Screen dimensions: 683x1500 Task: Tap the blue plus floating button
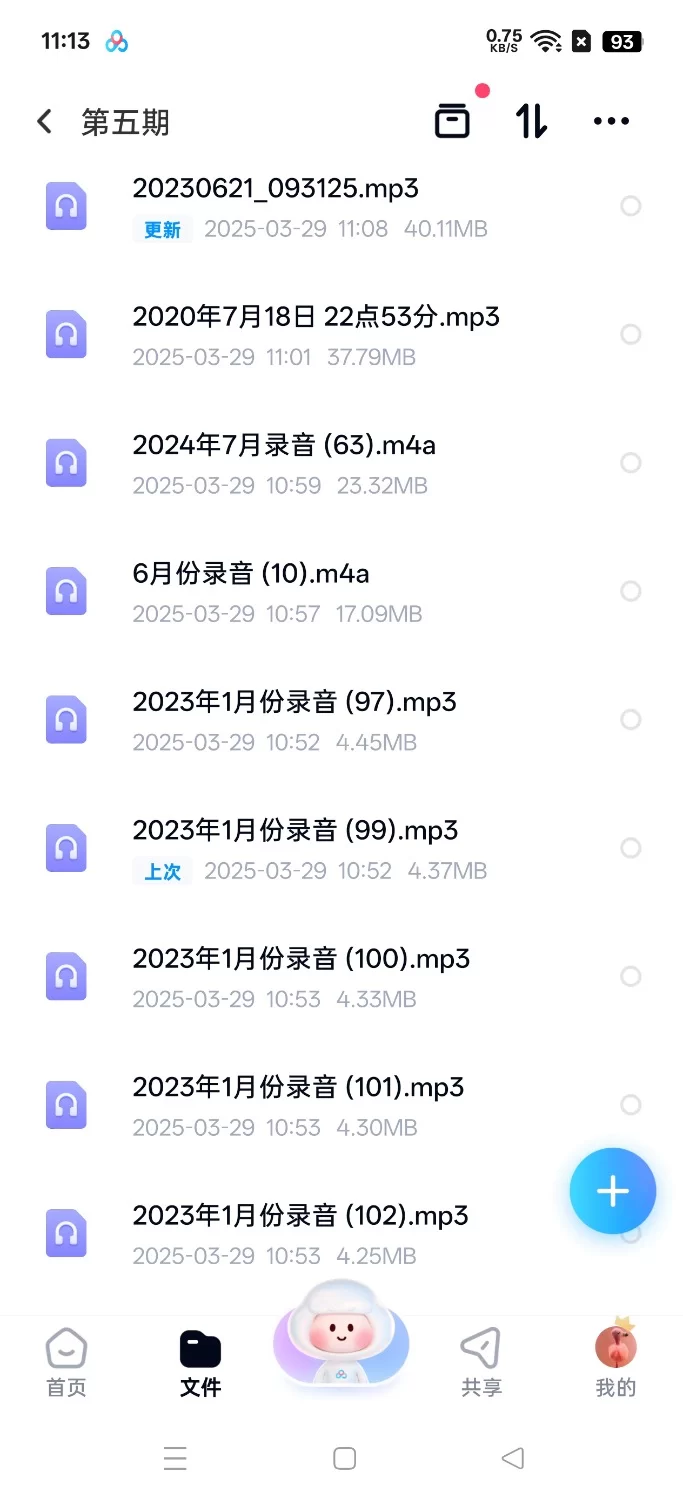coord(612,1191)
